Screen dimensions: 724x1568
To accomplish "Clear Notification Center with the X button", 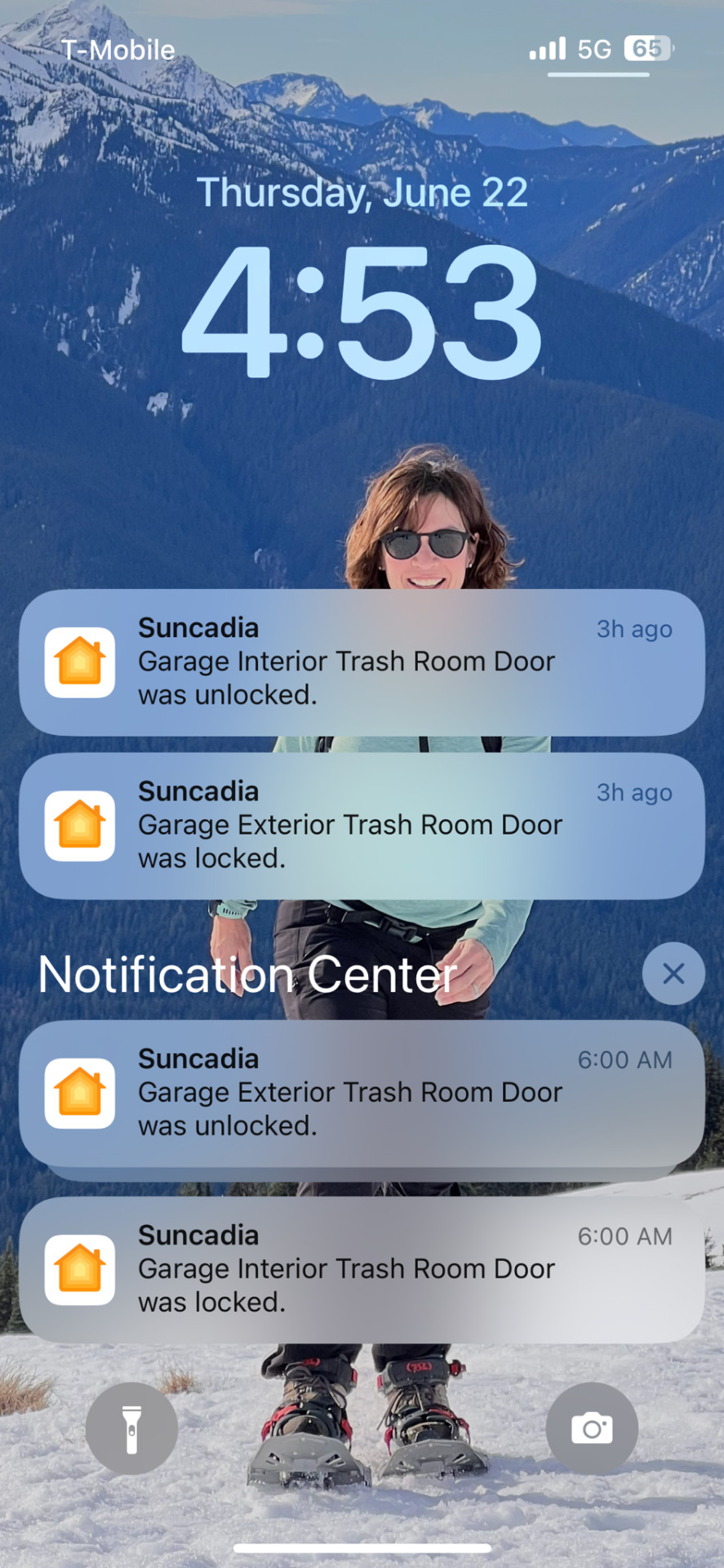I will click(673, 973).
